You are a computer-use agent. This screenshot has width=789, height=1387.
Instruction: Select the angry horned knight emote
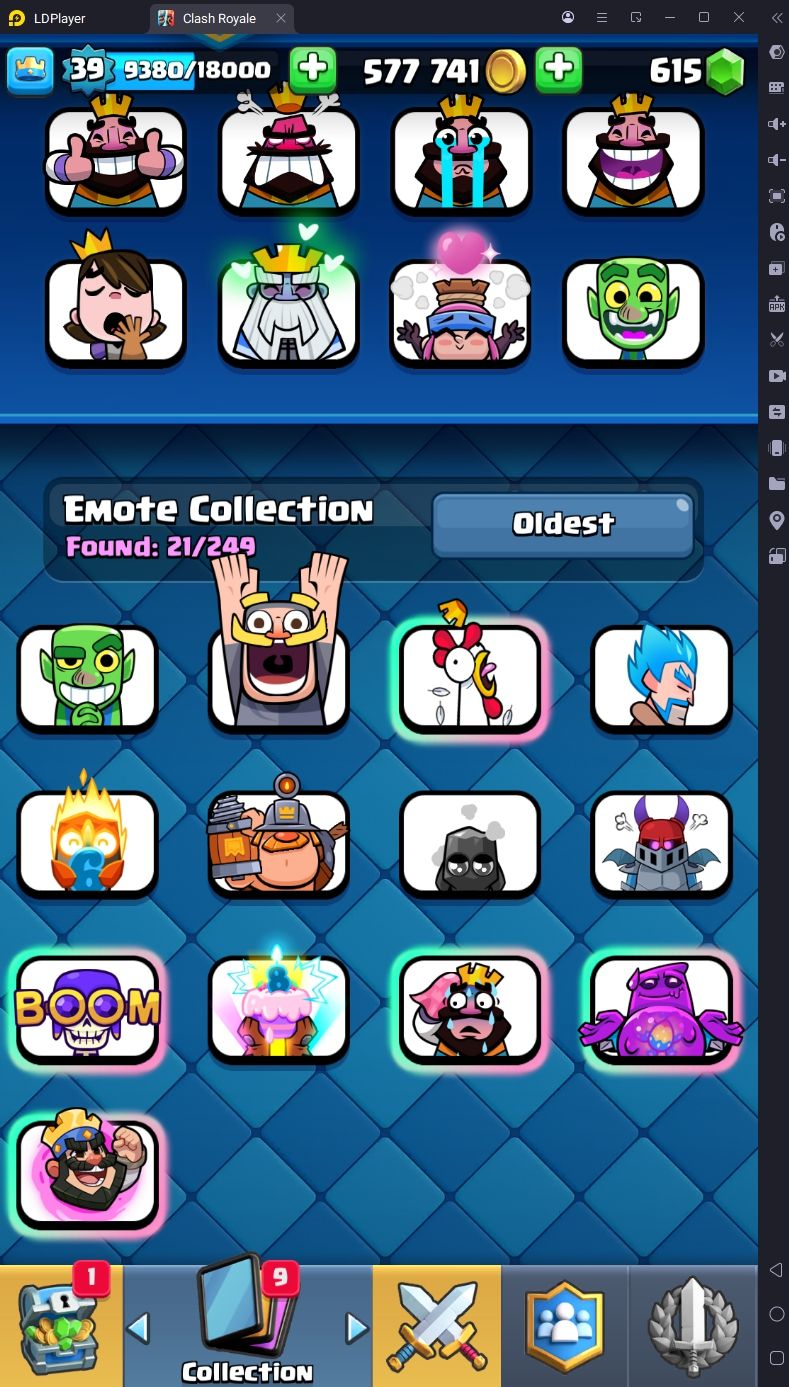(662, 843)
